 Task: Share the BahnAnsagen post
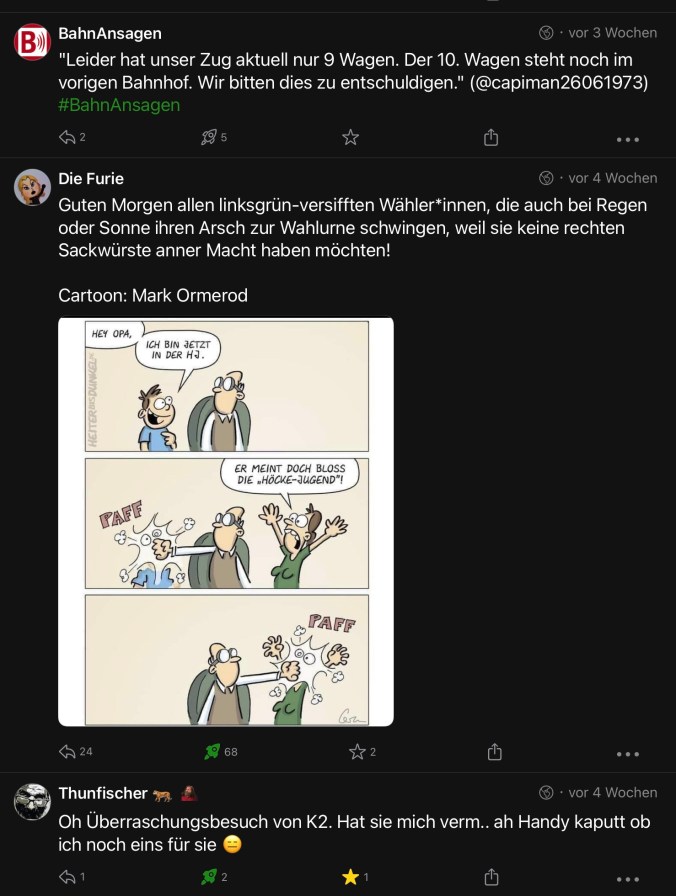coord(491,137)
